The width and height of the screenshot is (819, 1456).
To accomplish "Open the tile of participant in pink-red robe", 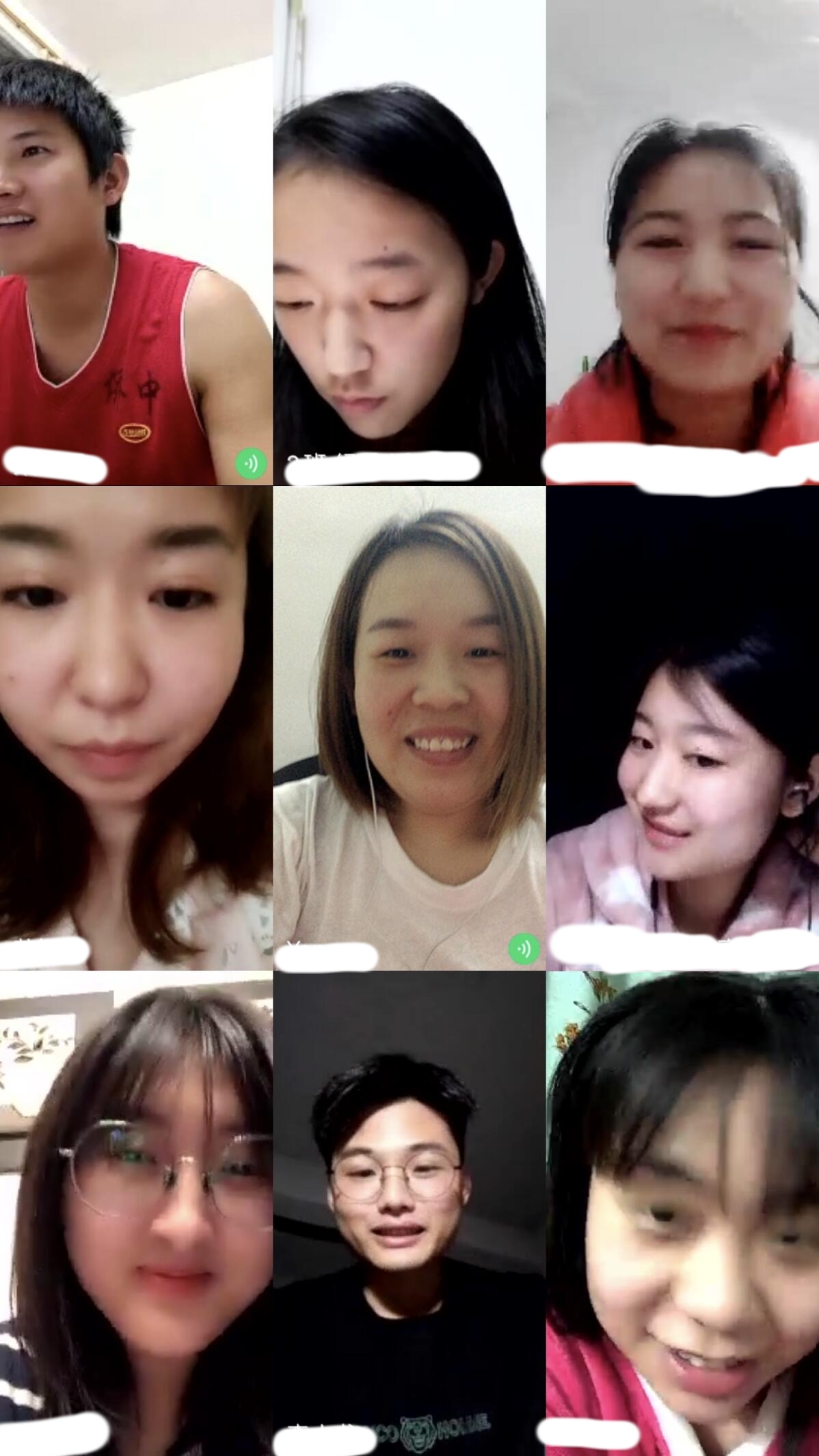I will (682, 1213).
